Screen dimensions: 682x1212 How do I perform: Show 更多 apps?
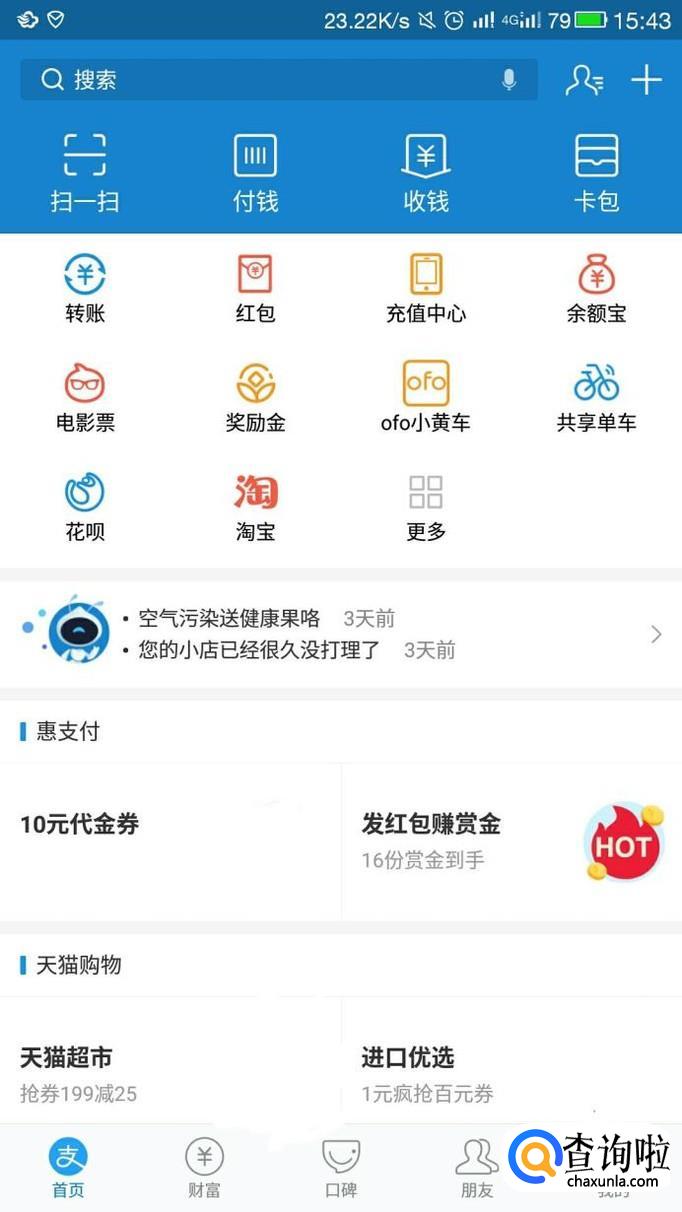[426, 506]
